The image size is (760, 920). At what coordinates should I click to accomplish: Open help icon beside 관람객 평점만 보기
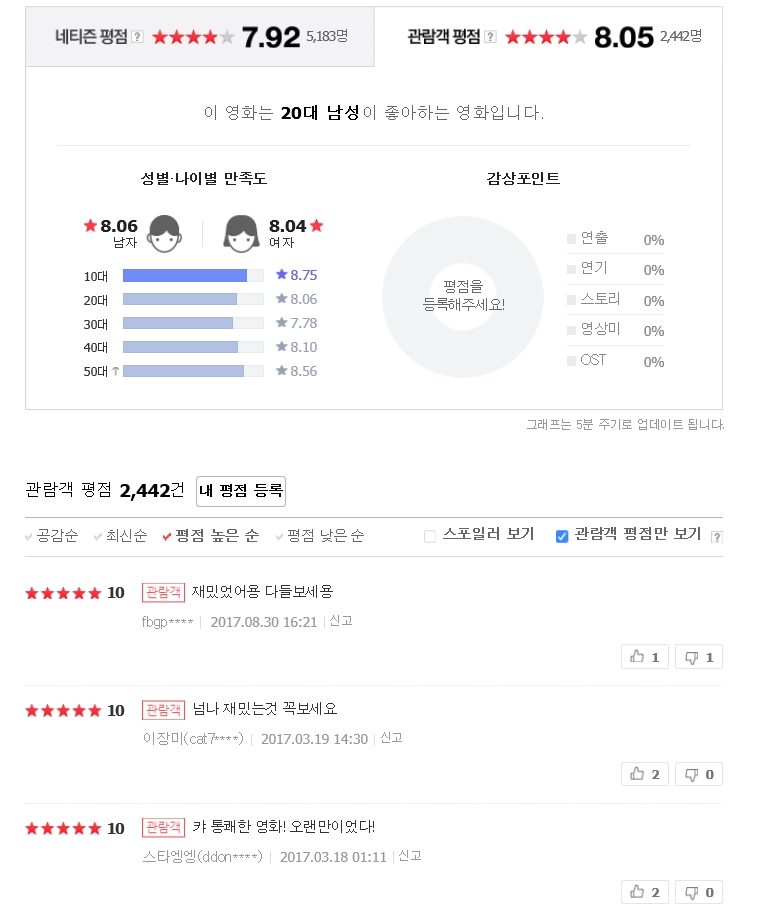click(x=716, y=537)
